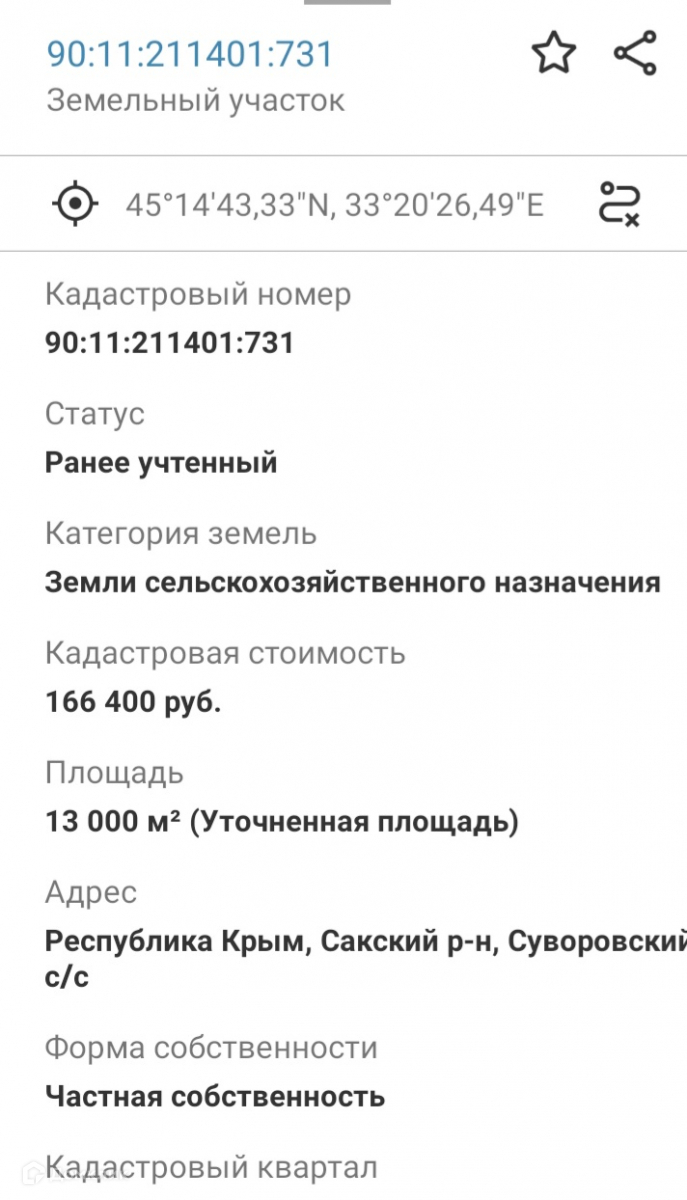Screen dimensions: 687x1200
Task: Add parcel 90:11:211401:731 to favorites
Action: [553, 53]
